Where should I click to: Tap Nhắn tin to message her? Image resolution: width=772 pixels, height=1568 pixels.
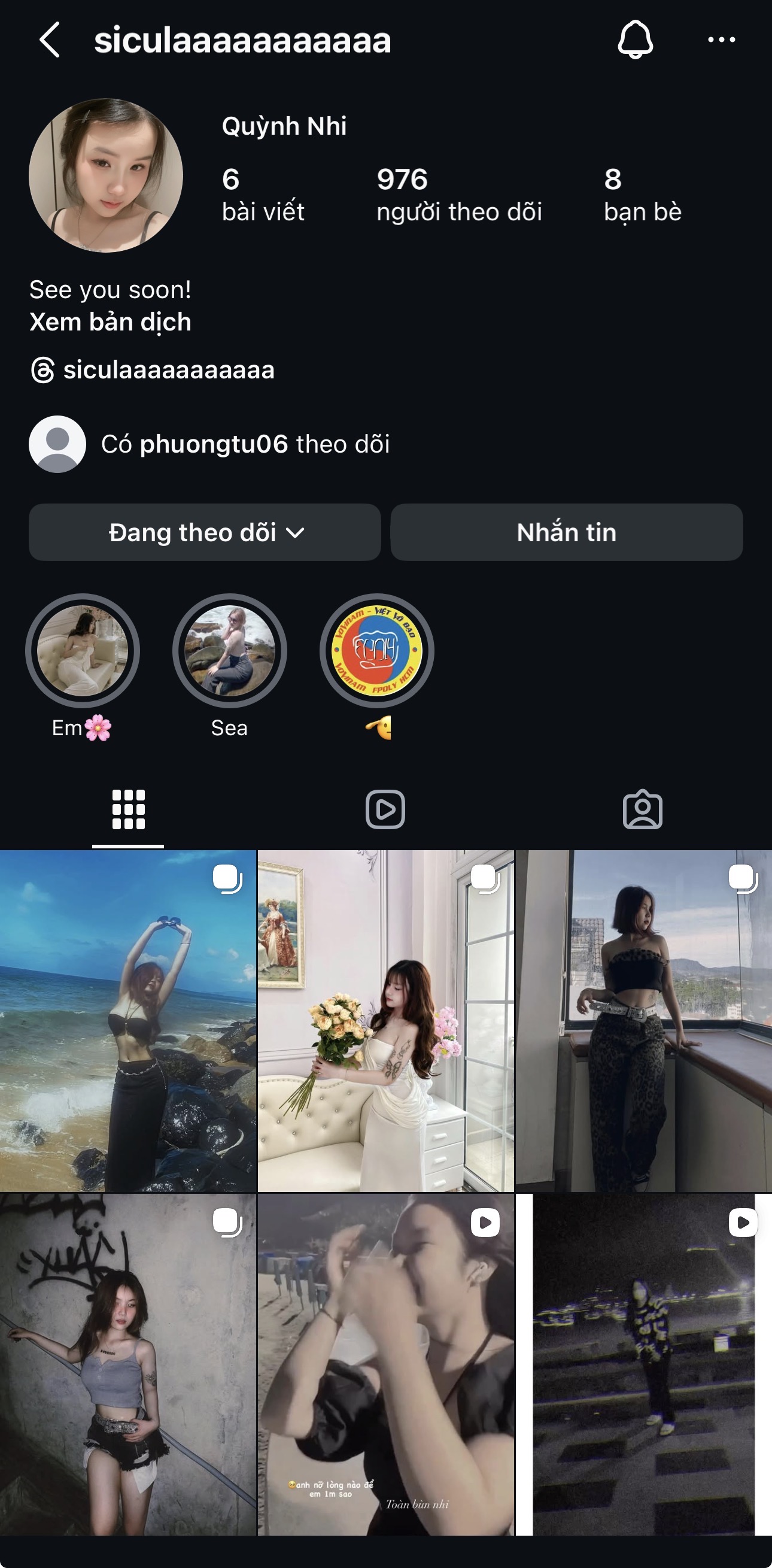click(566, 532)
